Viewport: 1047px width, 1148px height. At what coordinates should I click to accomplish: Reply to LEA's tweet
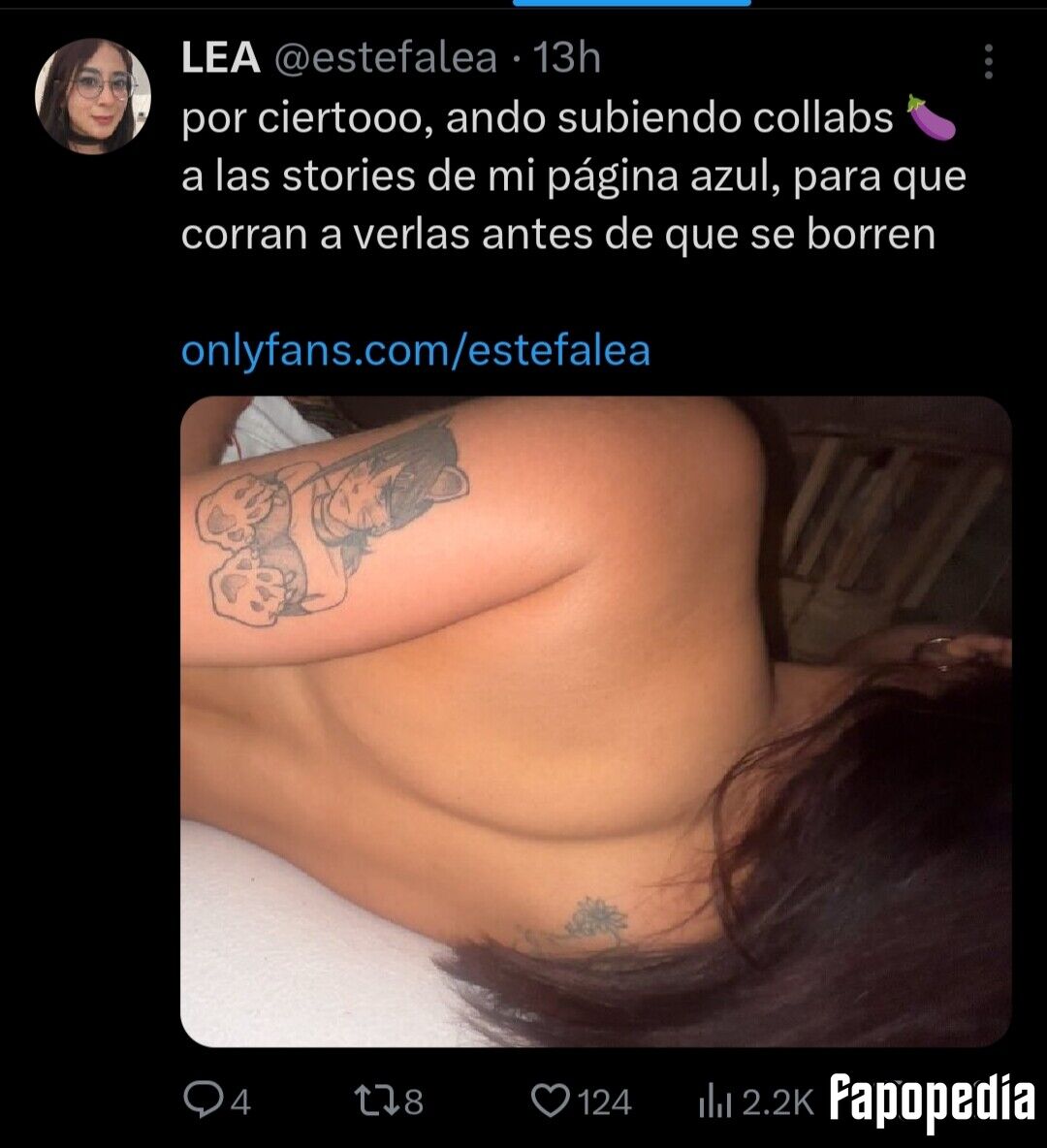217,1100
